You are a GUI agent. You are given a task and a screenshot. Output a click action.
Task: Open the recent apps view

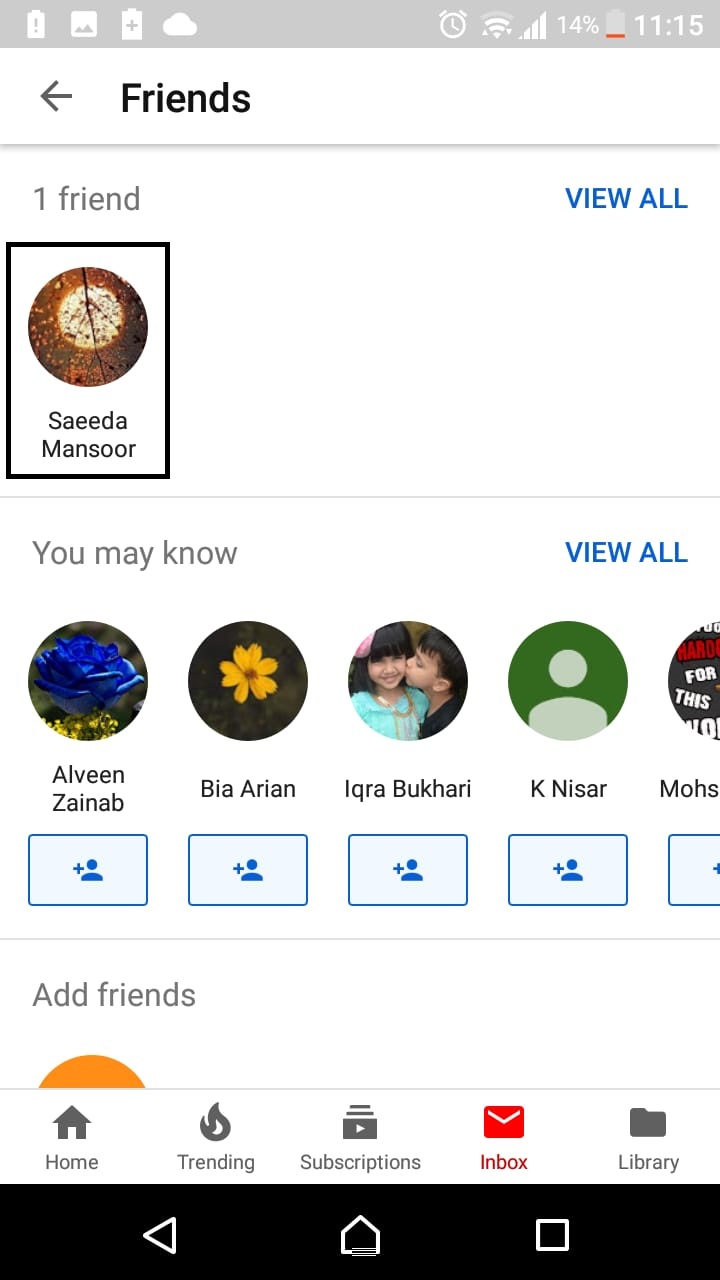tap(552, 1235)
